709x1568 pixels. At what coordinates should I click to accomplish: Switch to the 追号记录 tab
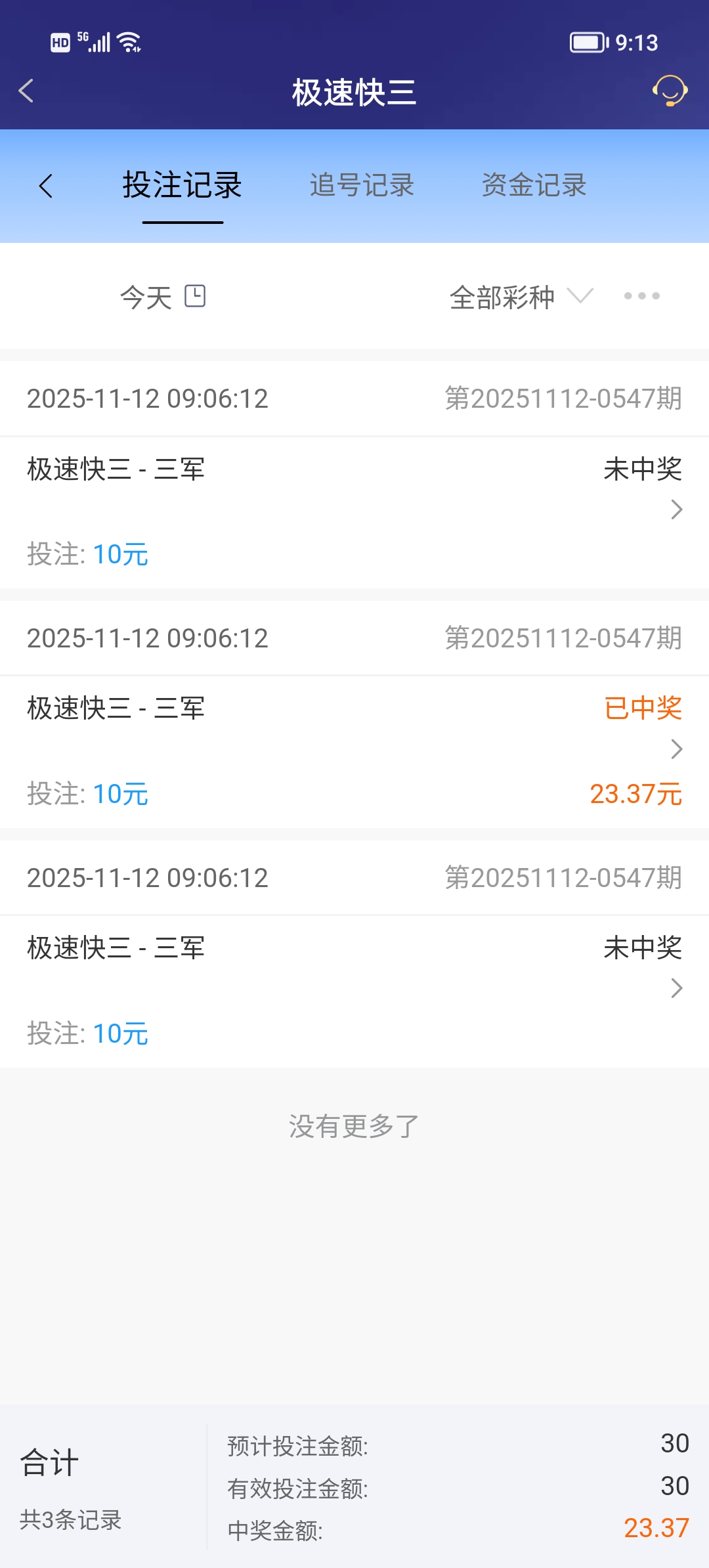362,186
